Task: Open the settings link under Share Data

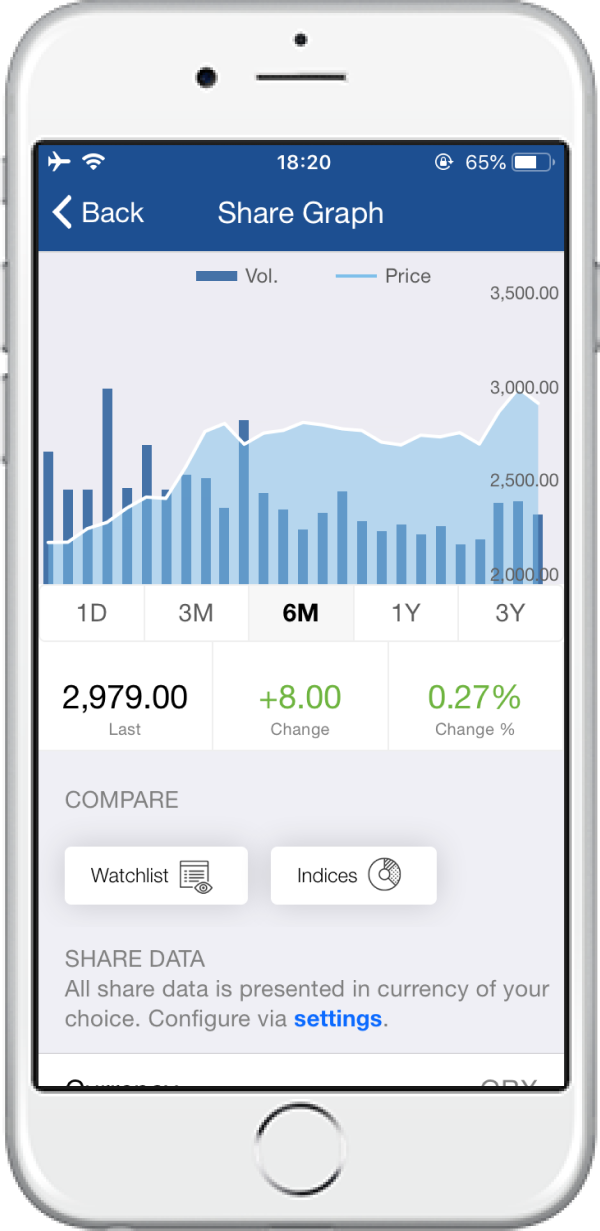Action: (x=338, y=1019)
